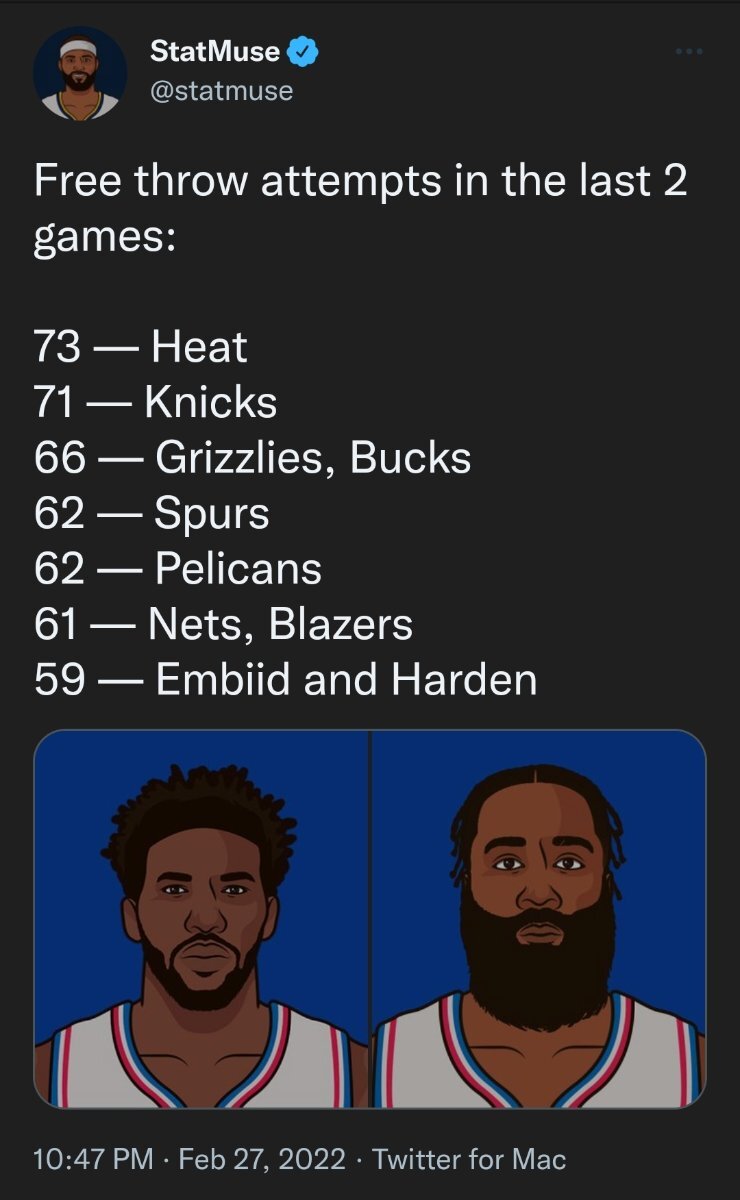View the Harden illustration full screen
The height and width of the screenshot is (1200, 740).
pyautogui.click(x=539, y=919)
